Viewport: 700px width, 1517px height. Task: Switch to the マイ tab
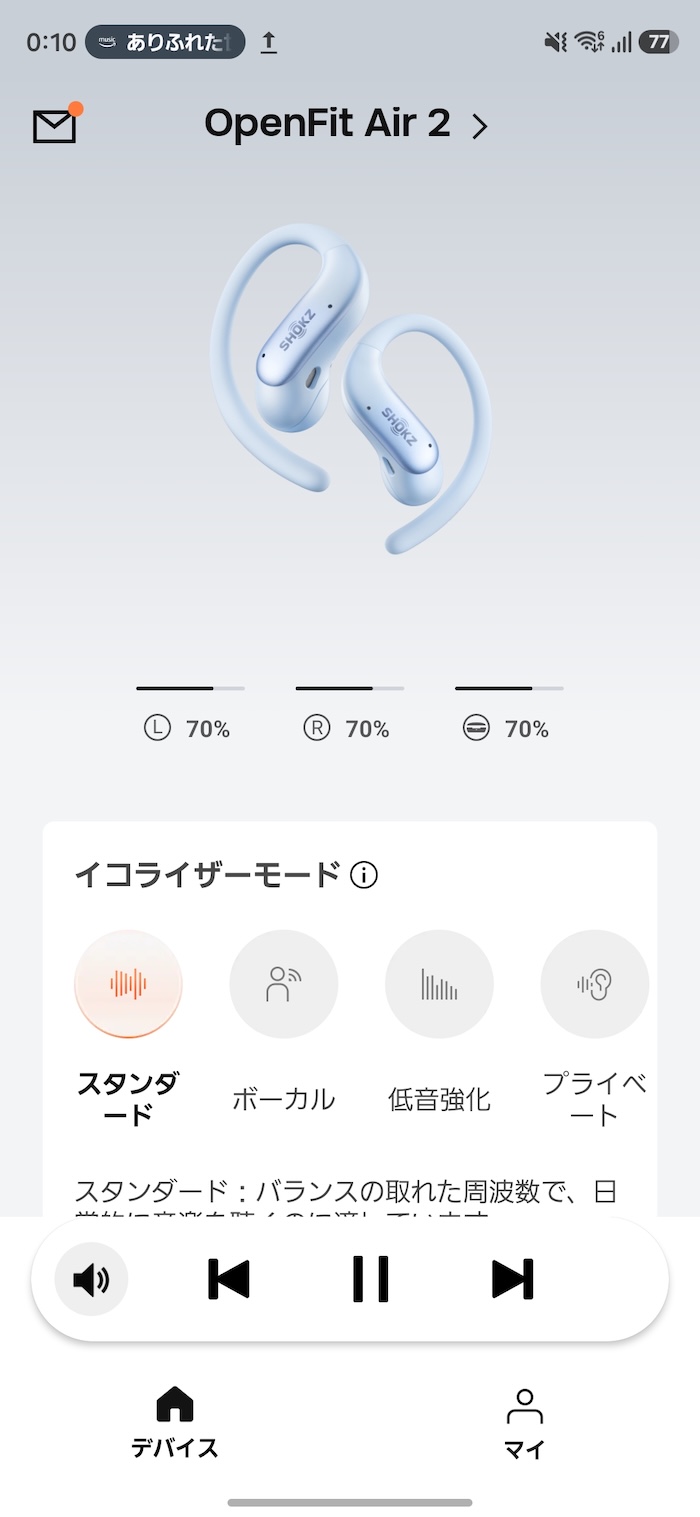point(524,1423)
